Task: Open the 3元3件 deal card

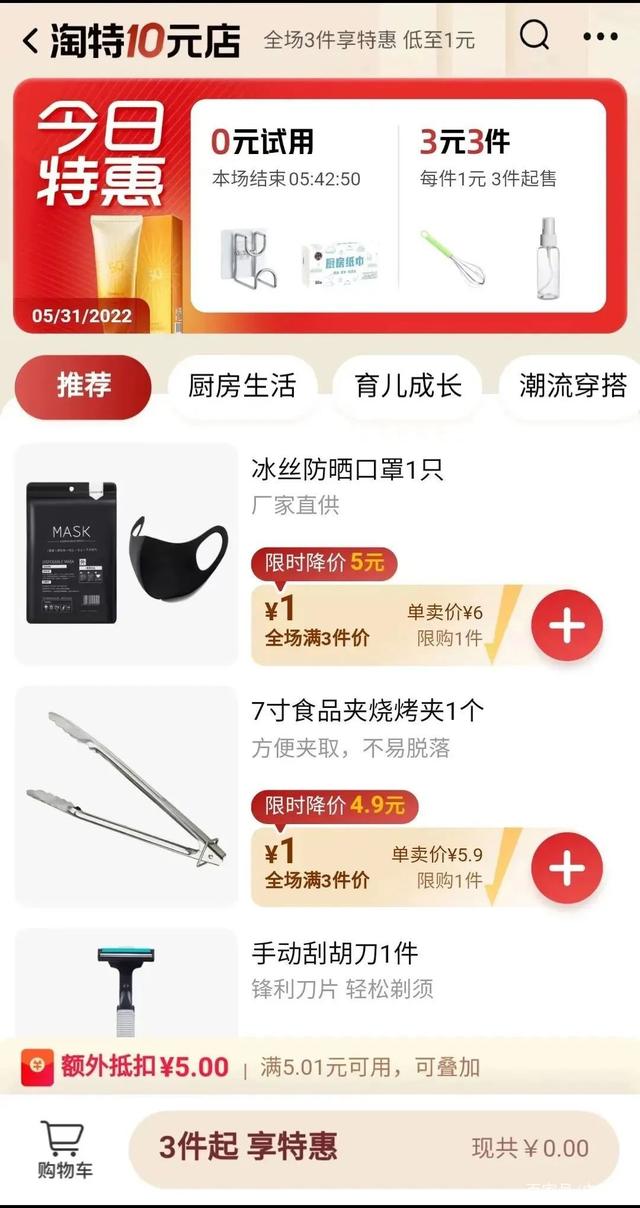Action: 503,207
